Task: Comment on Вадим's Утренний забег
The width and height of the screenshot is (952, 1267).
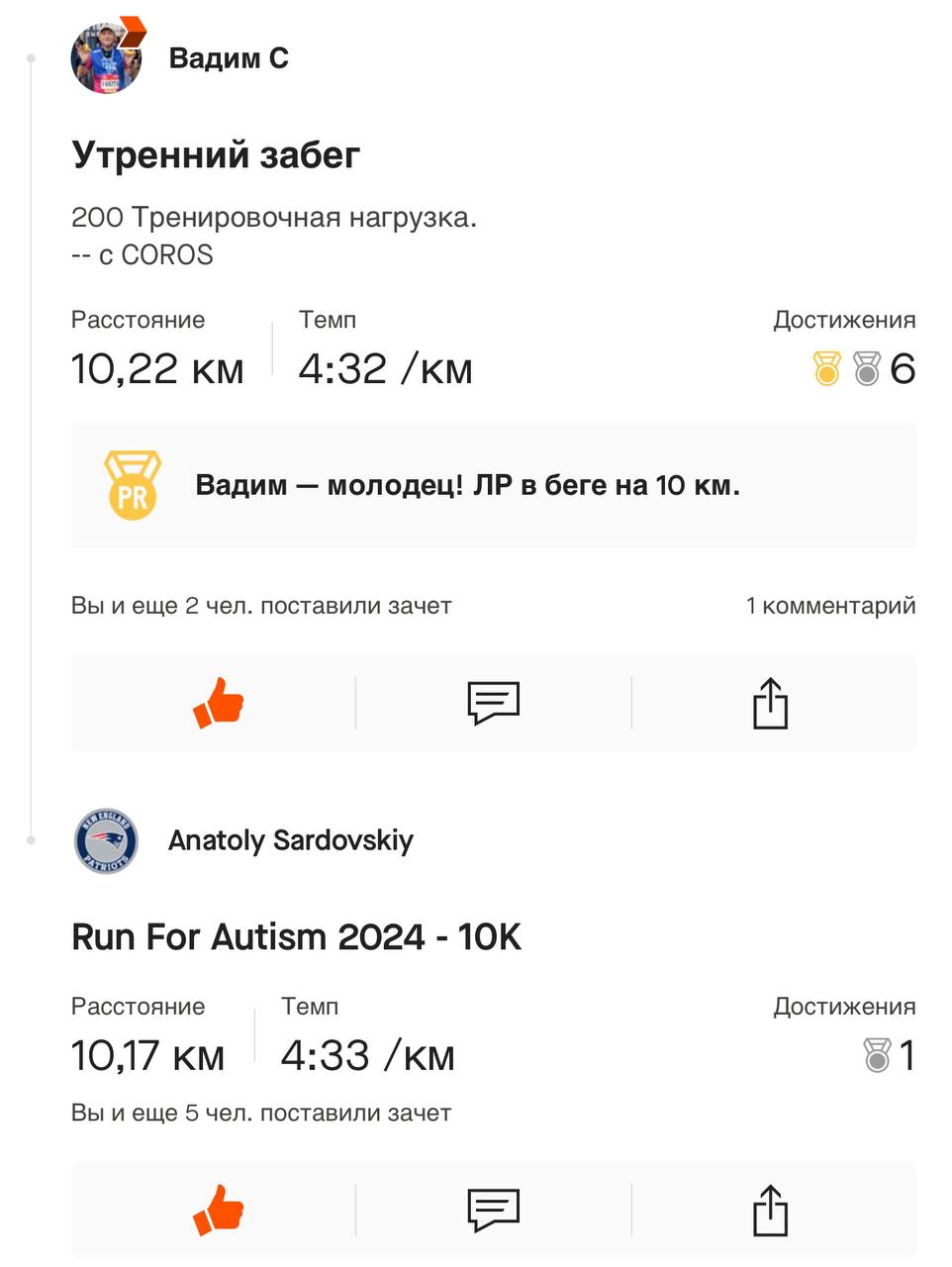Action: (x=493, y=703)
